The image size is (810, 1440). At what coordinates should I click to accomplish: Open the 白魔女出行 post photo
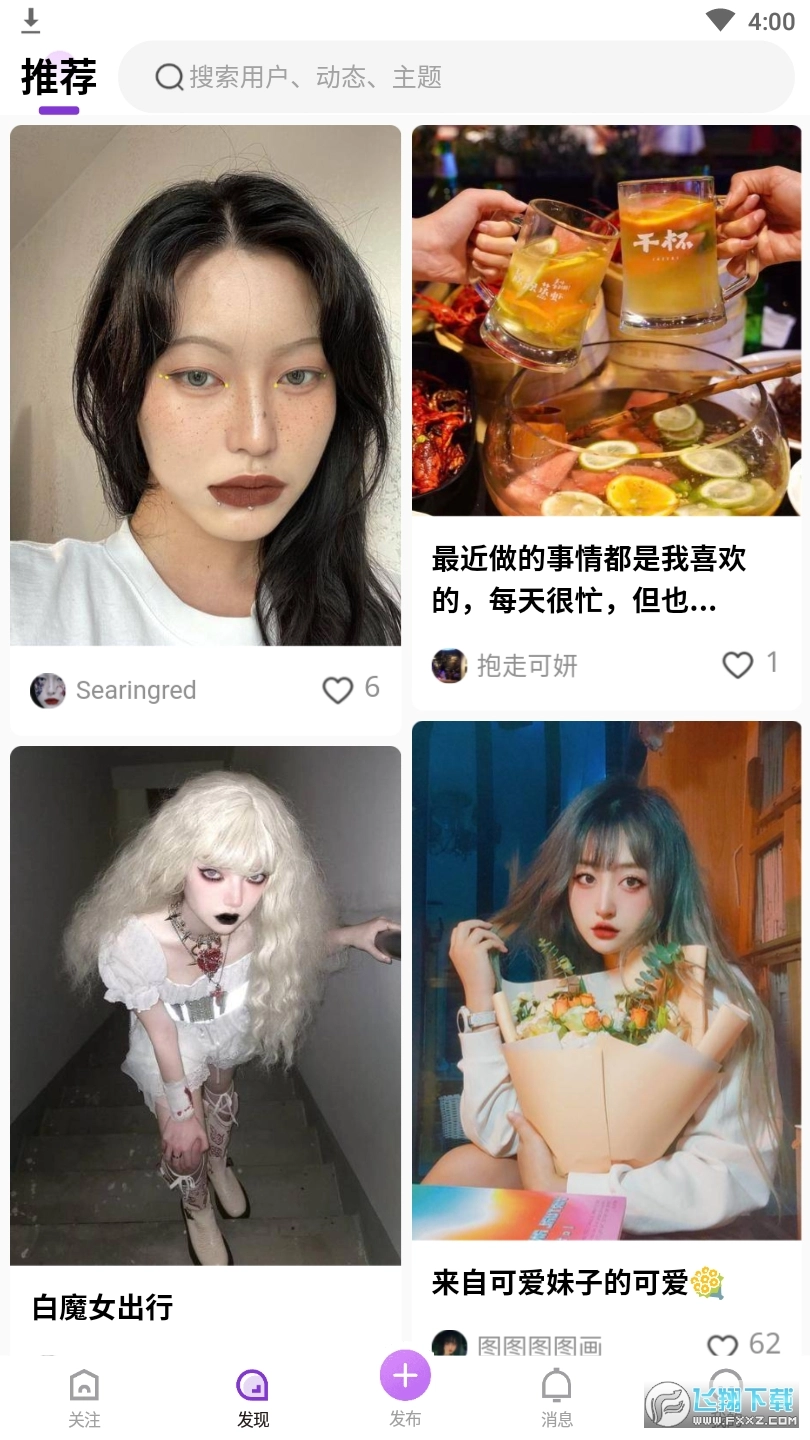click(205, 1003)
